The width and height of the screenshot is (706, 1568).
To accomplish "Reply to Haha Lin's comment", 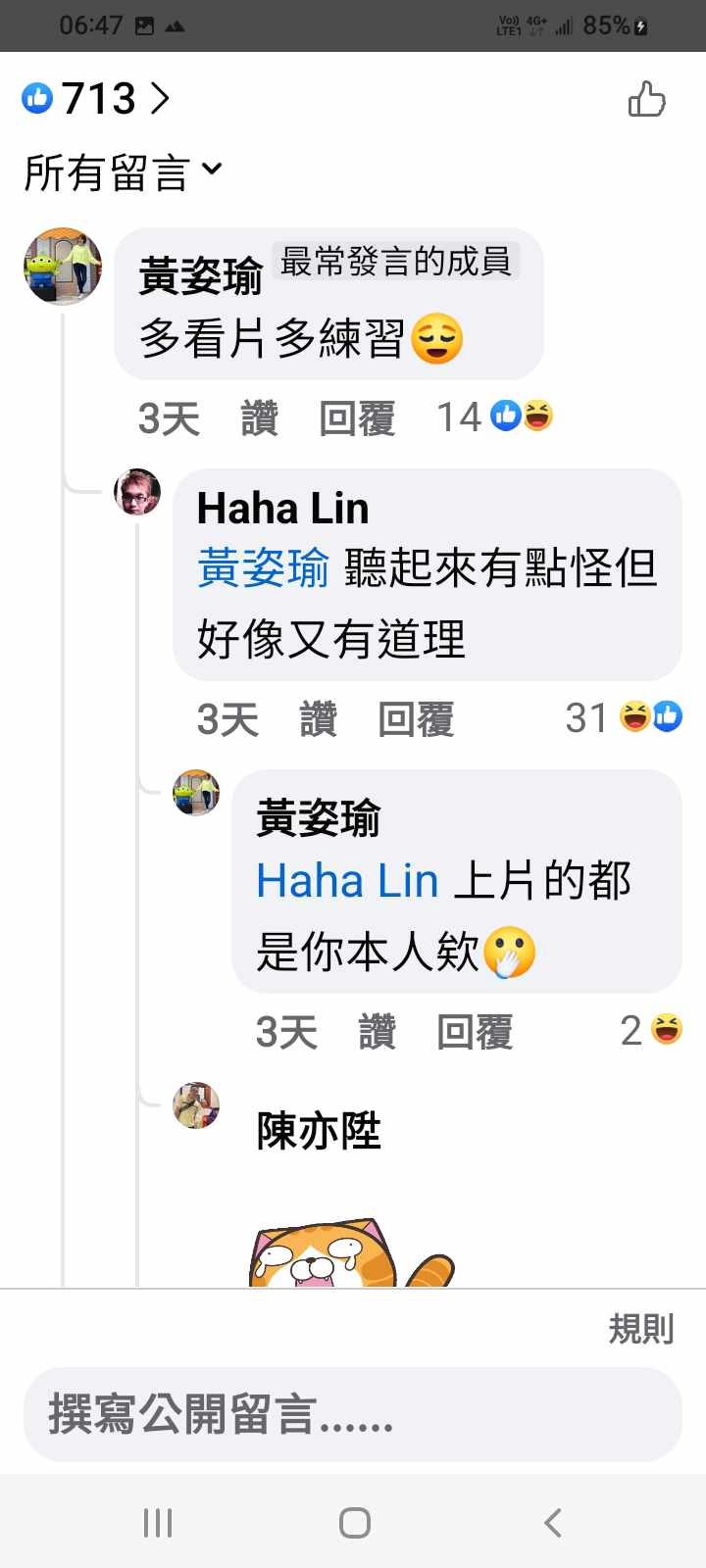I will tap(416, 719).
